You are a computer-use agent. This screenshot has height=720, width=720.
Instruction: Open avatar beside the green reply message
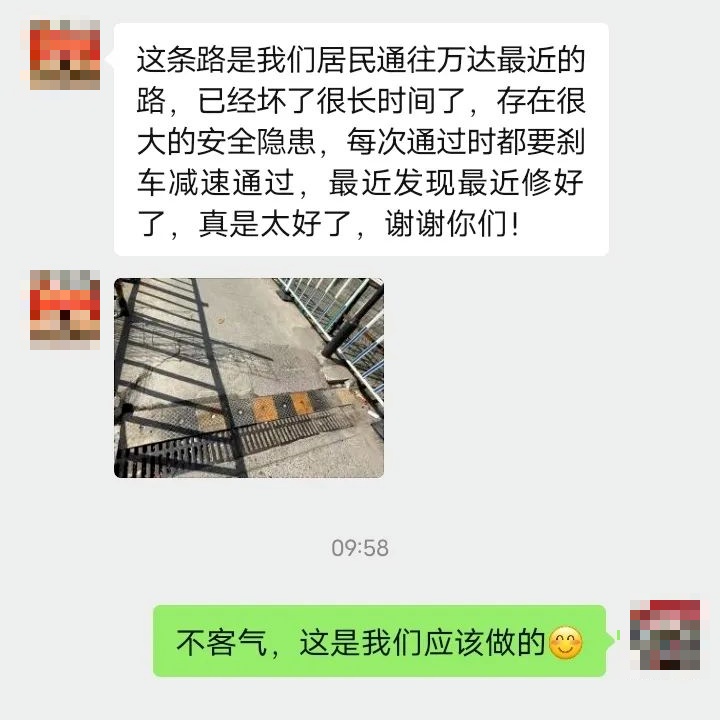(665, 634)
